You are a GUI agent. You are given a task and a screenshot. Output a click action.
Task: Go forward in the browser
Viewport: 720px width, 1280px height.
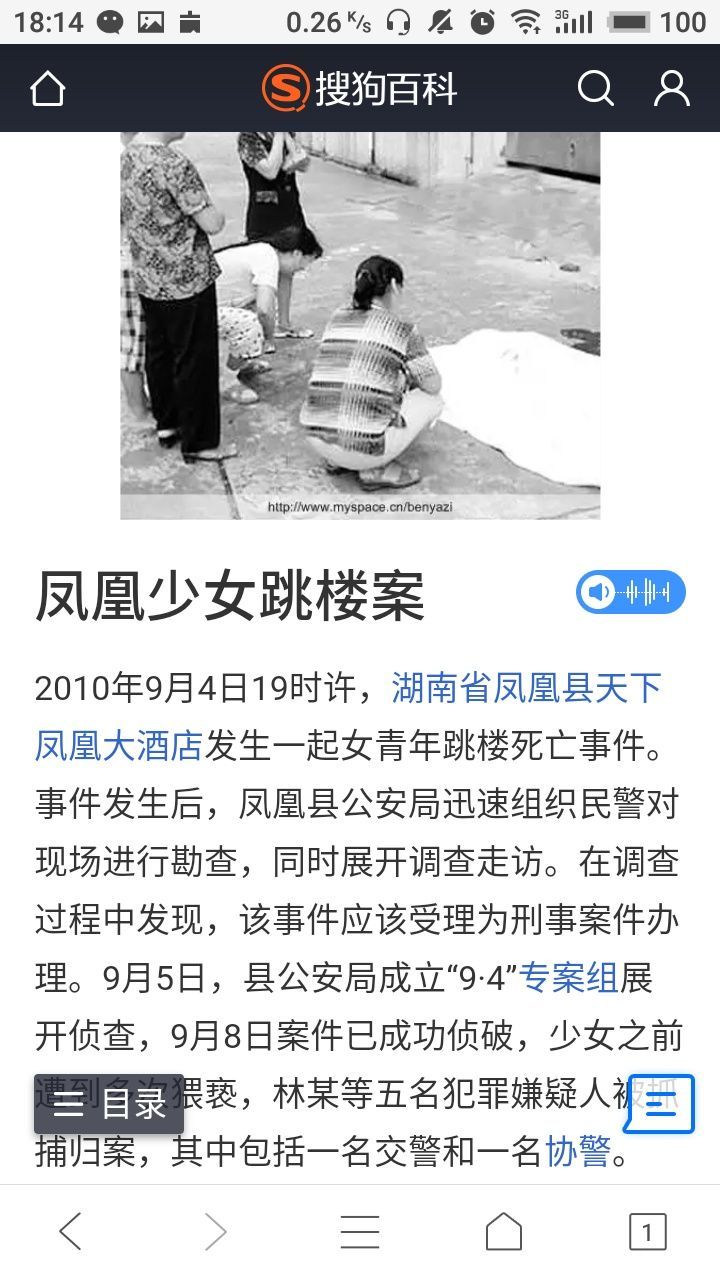point(215,1232)
